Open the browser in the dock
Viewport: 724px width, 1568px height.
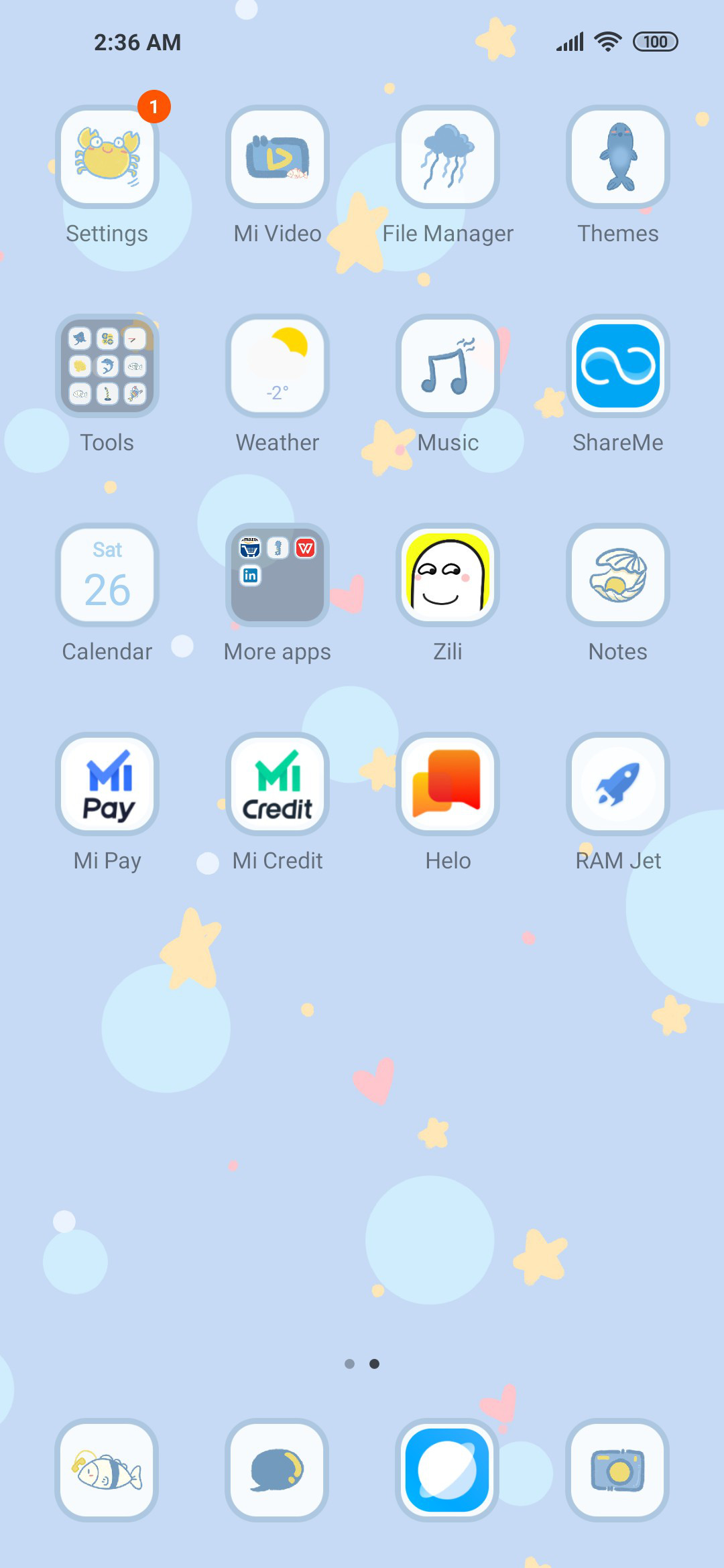tap(448, 1470)
